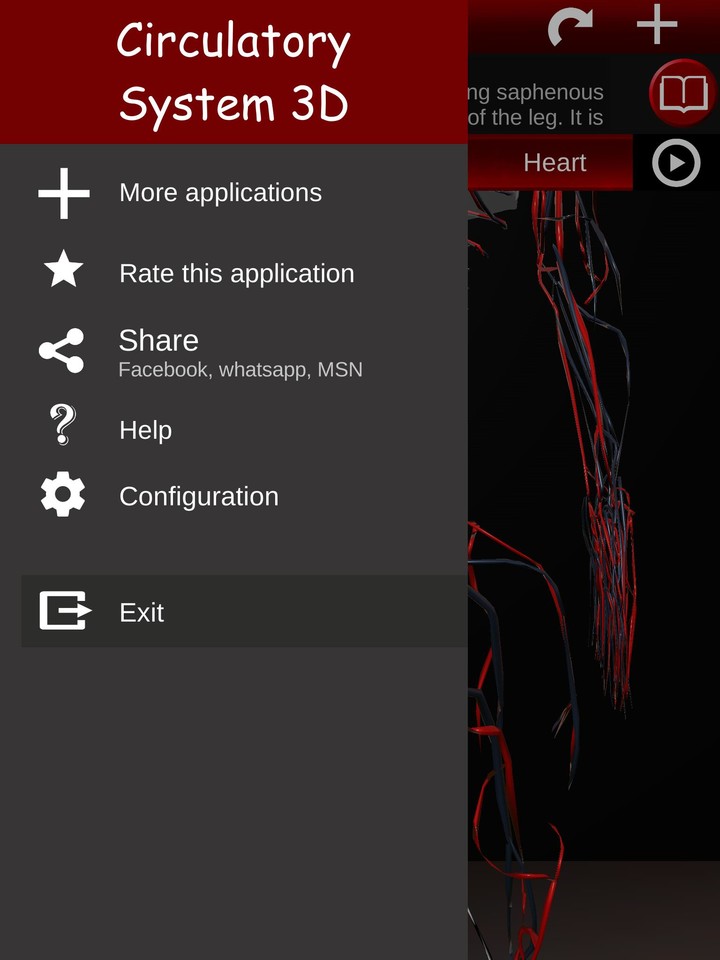720x960 pixels.
Task: Select Configuration from the side menu
Action: point(198,495)
